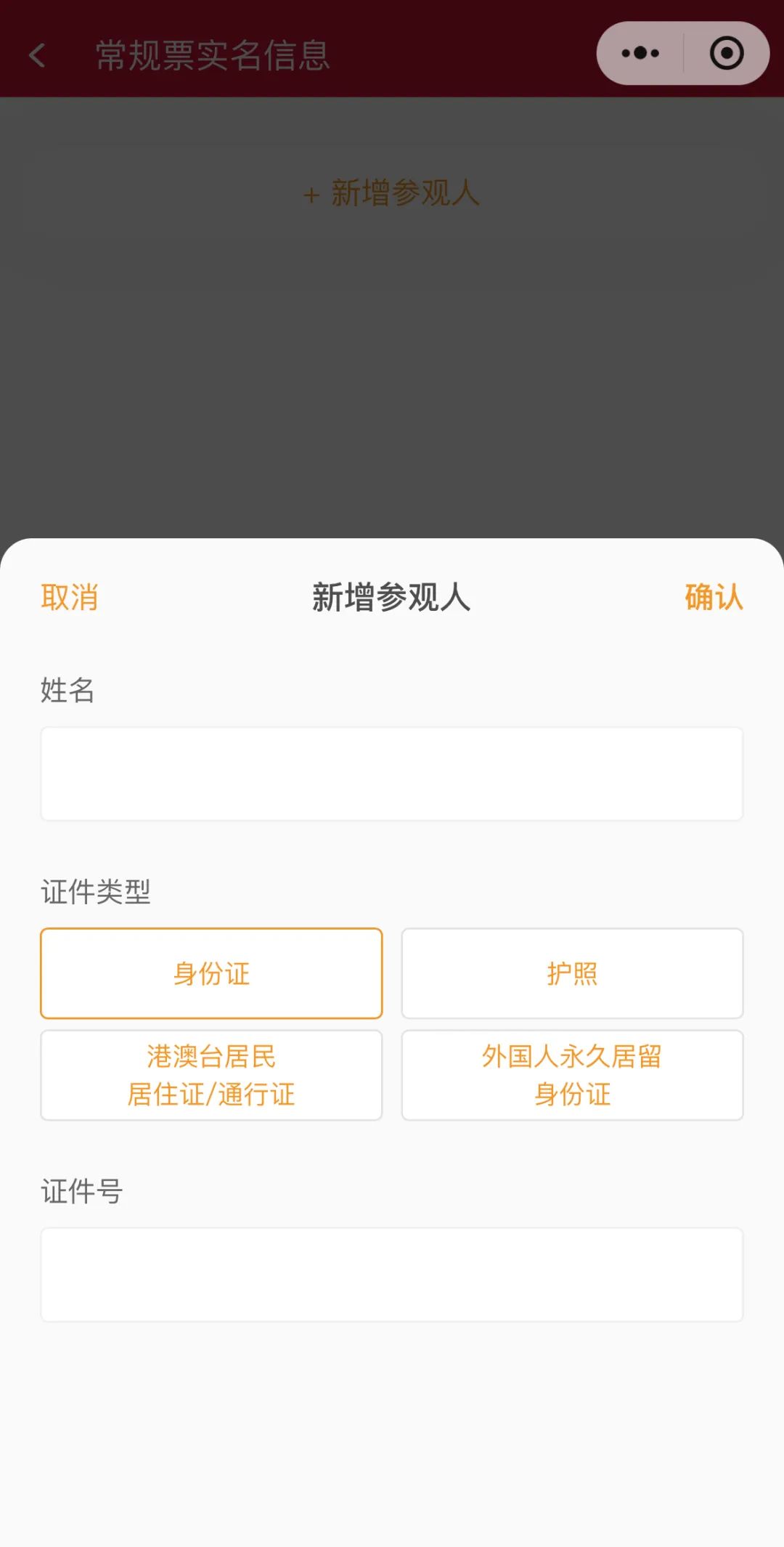The image size is (784, 1547).
Task: Tap 取消 to cancel adding visitor
Action: point(70,598)
